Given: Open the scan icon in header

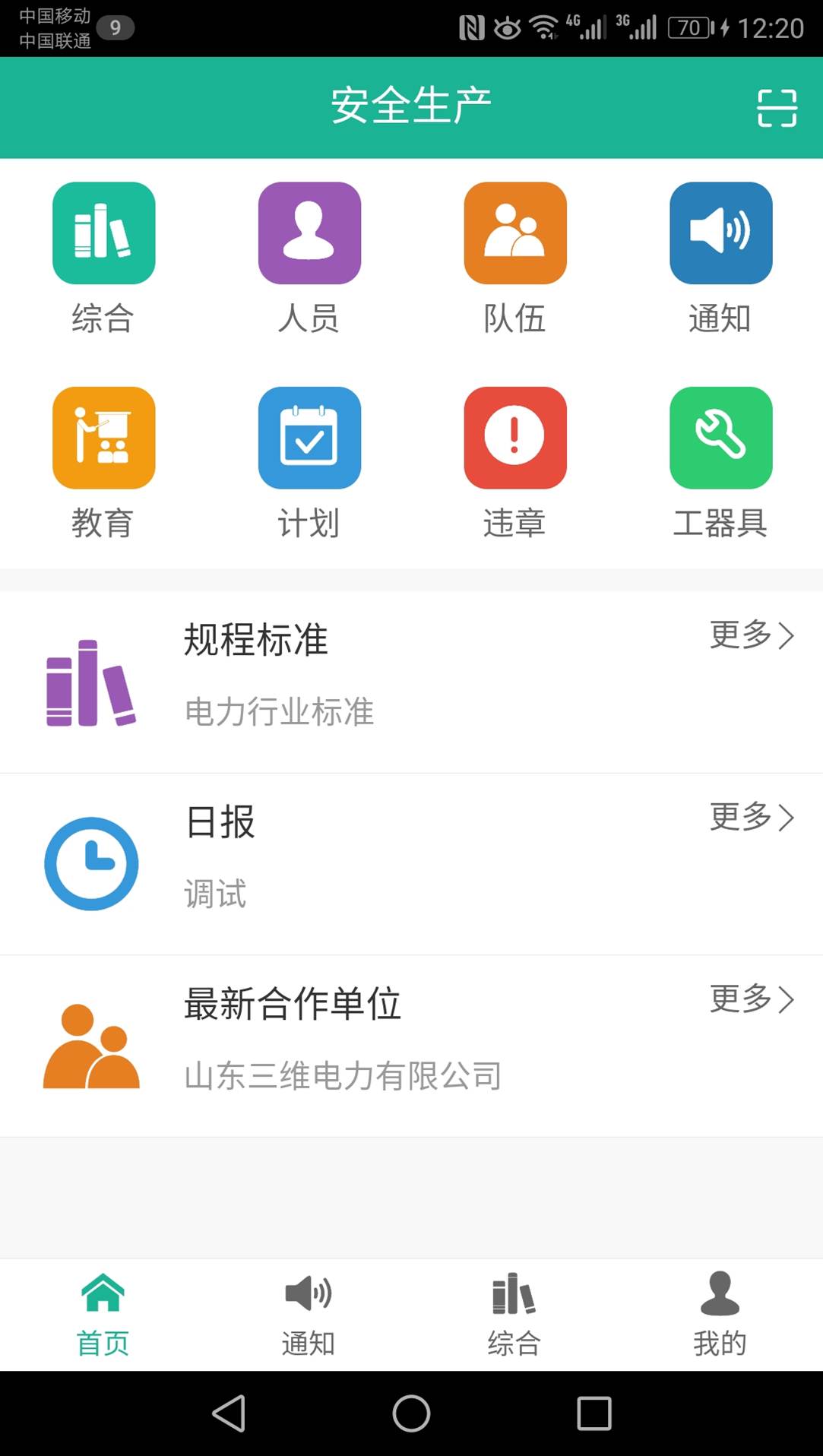Looking at the screenshot, I should click(777, 108).
